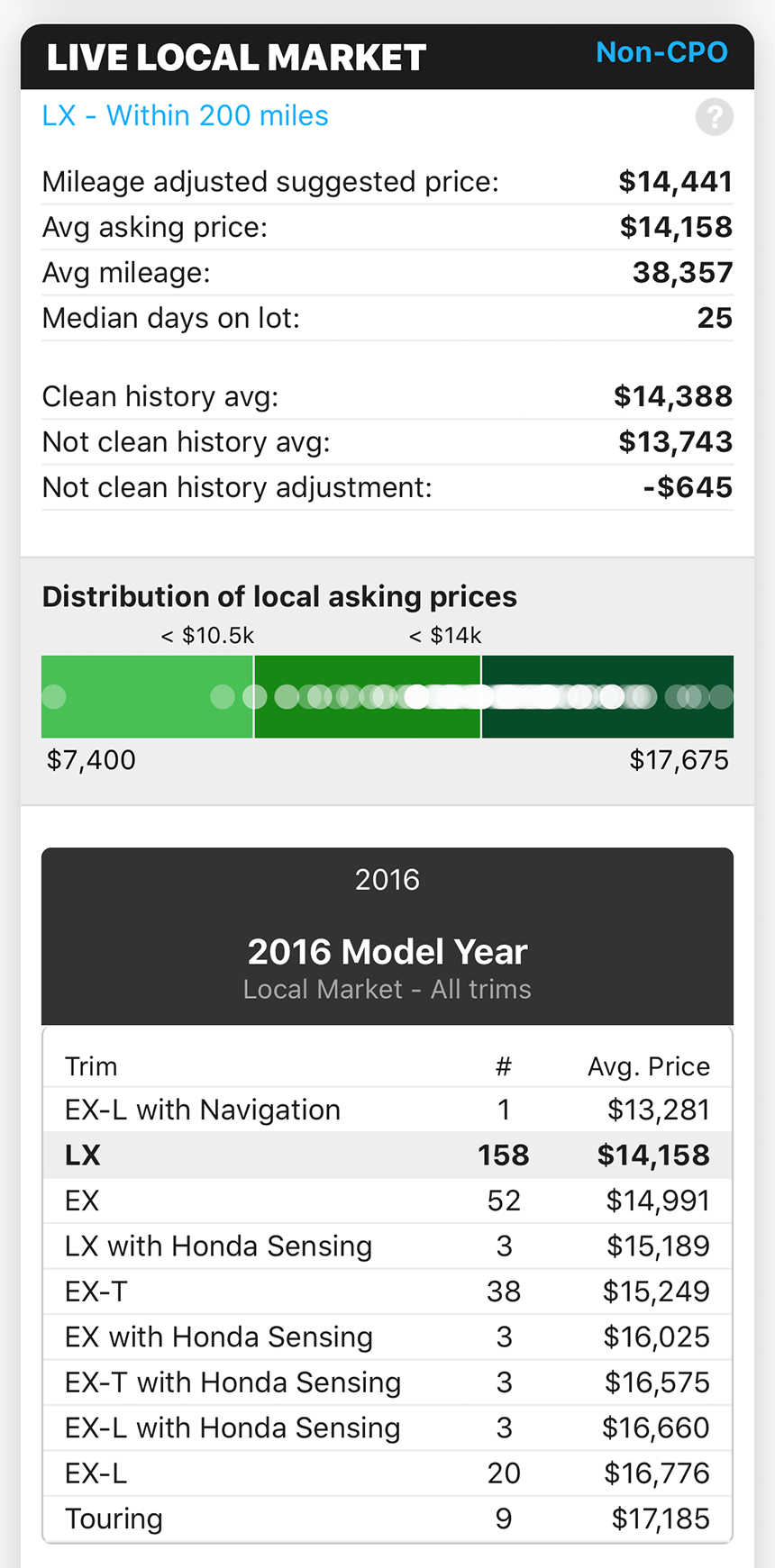Viewport: 775px width, 1568px height.
Task: Select the < $14k price marker
Action: click(x=445, y=635)
